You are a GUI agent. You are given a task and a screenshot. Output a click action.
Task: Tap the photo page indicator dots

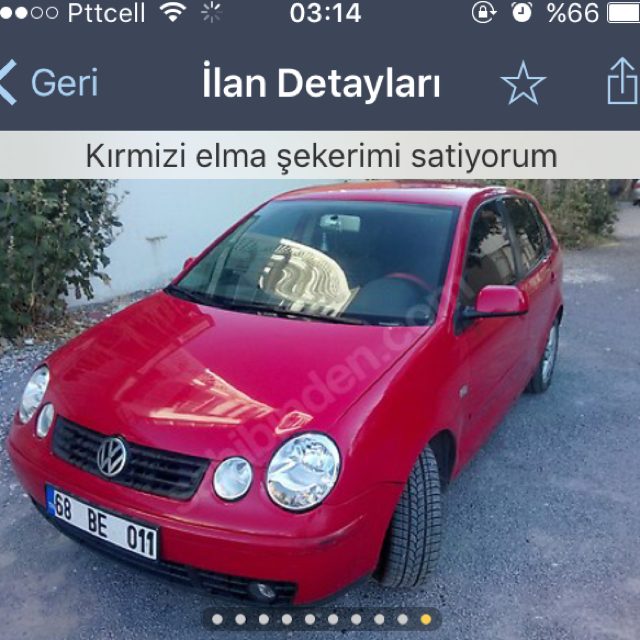[x=320, y=619]
